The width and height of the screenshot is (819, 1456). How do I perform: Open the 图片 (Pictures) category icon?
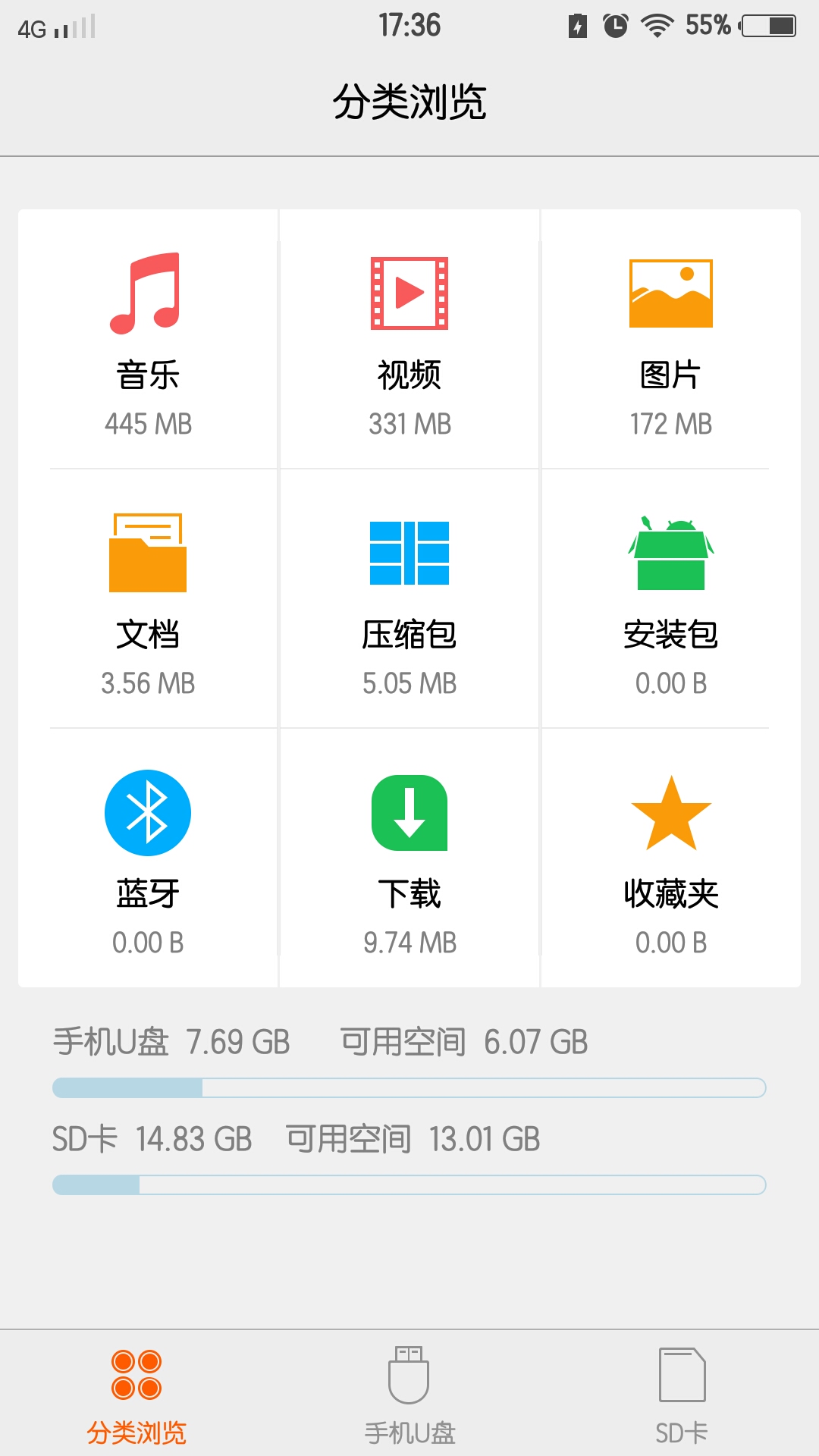click(670, 296)
